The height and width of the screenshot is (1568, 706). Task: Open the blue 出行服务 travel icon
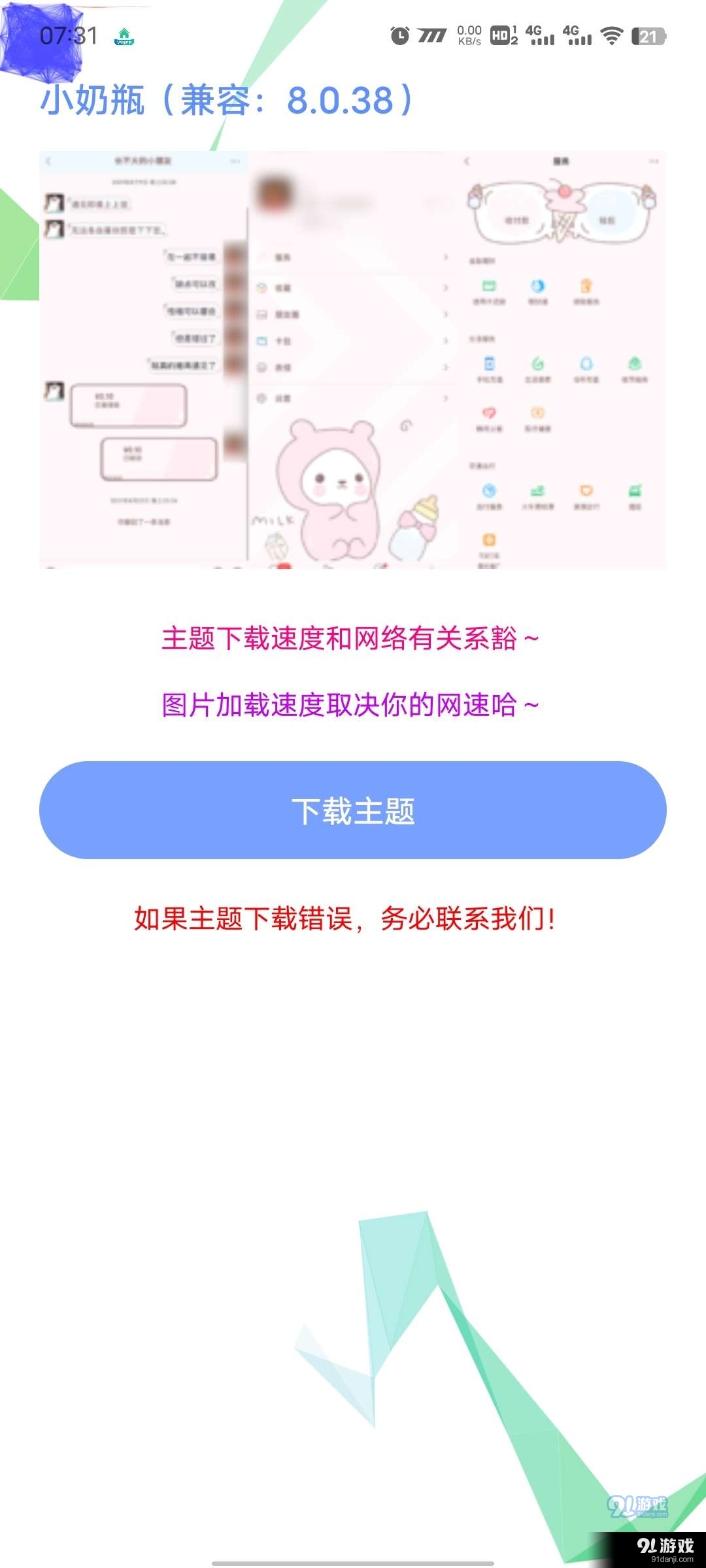490,491
